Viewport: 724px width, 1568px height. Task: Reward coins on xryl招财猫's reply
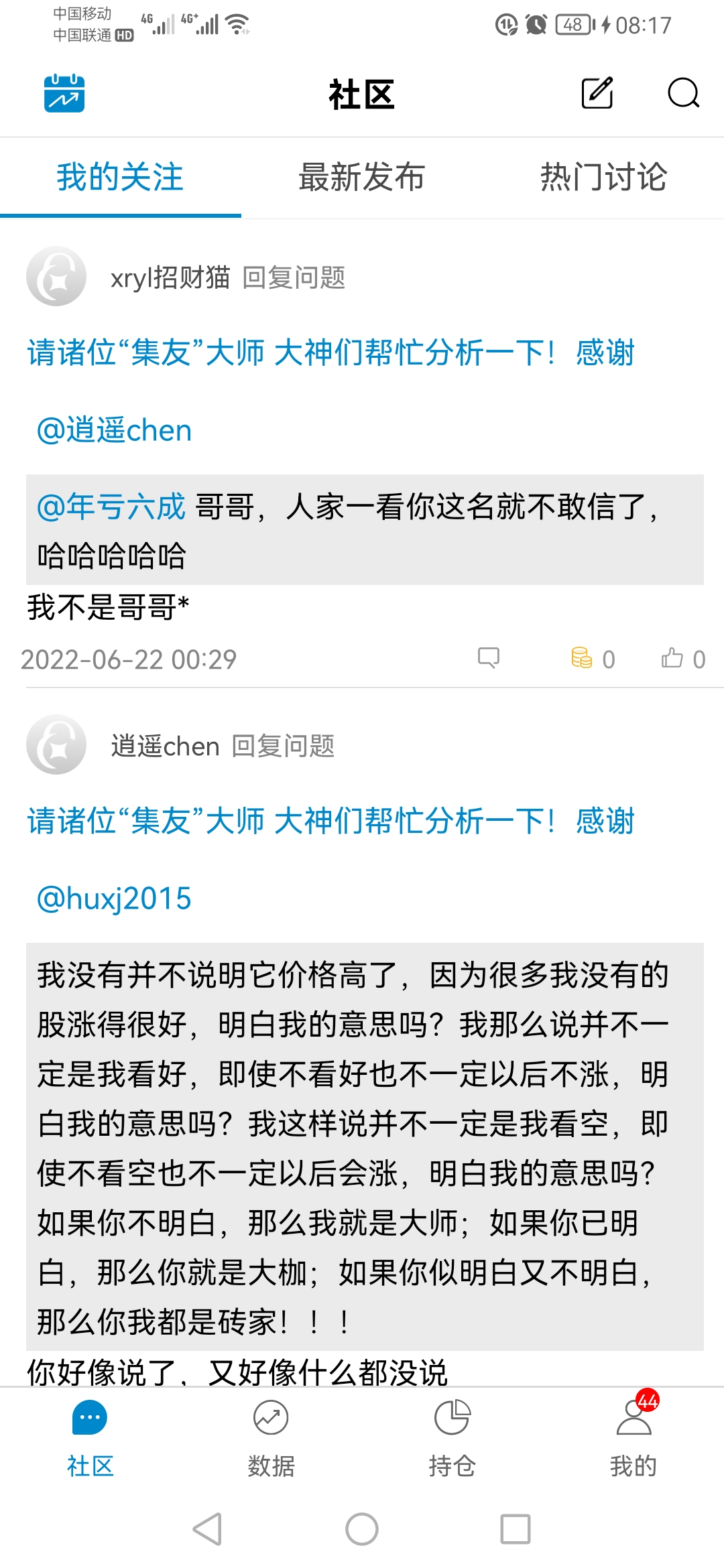[582, 659]
